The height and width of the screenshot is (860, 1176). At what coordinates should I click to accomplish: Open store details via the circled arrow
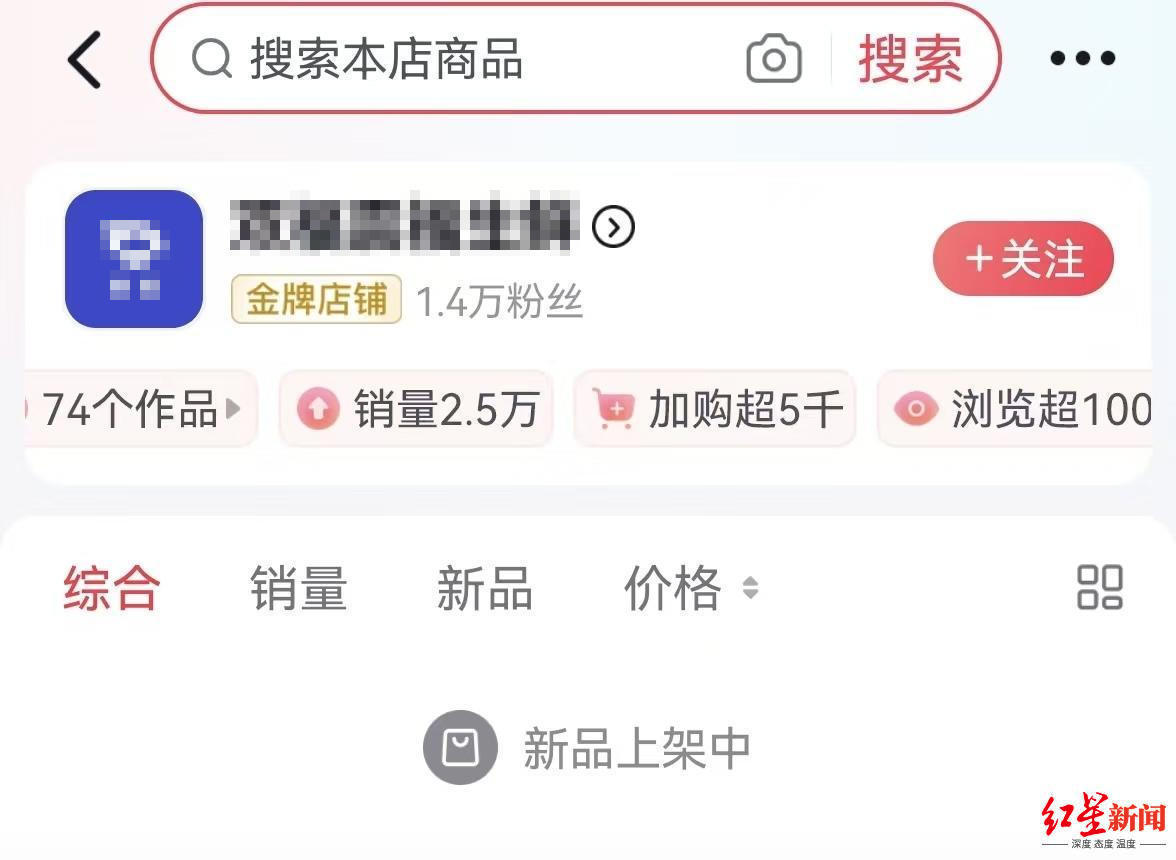coord(613,228)
